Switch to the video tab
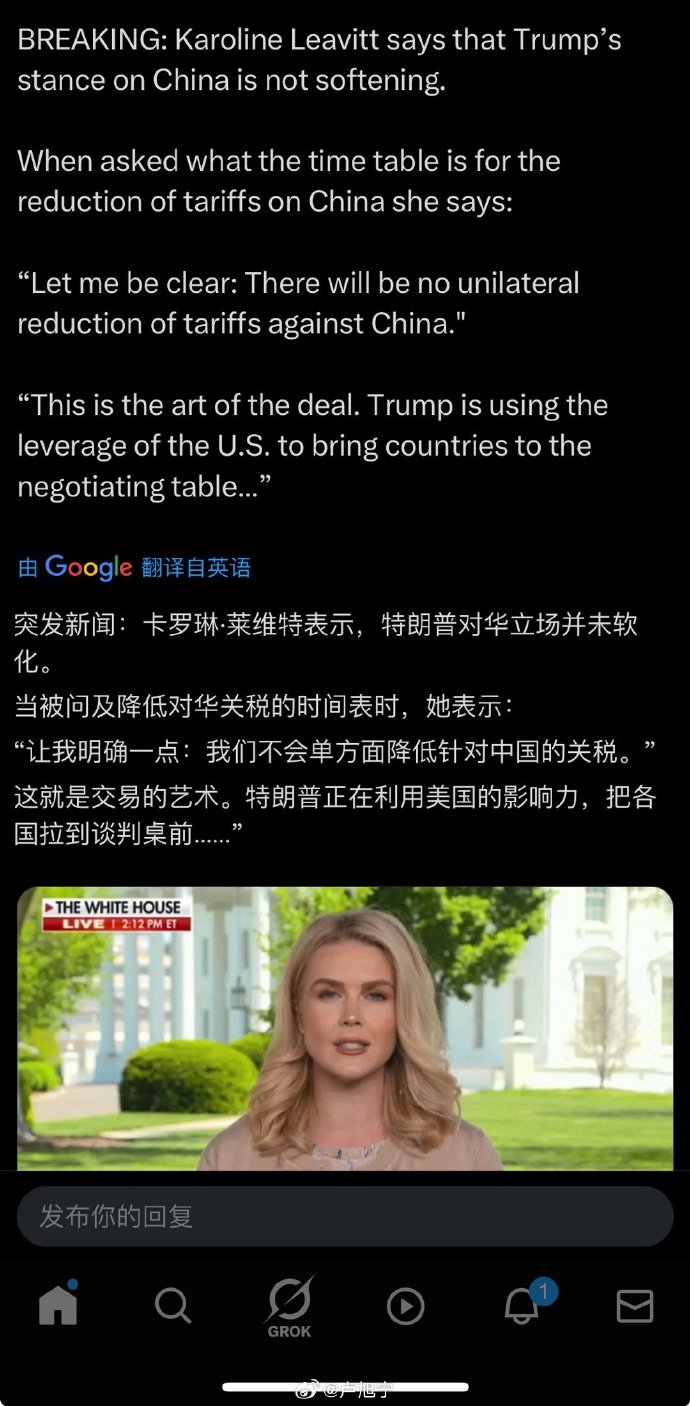The image size is (690, 1406). click(405, 1306)
